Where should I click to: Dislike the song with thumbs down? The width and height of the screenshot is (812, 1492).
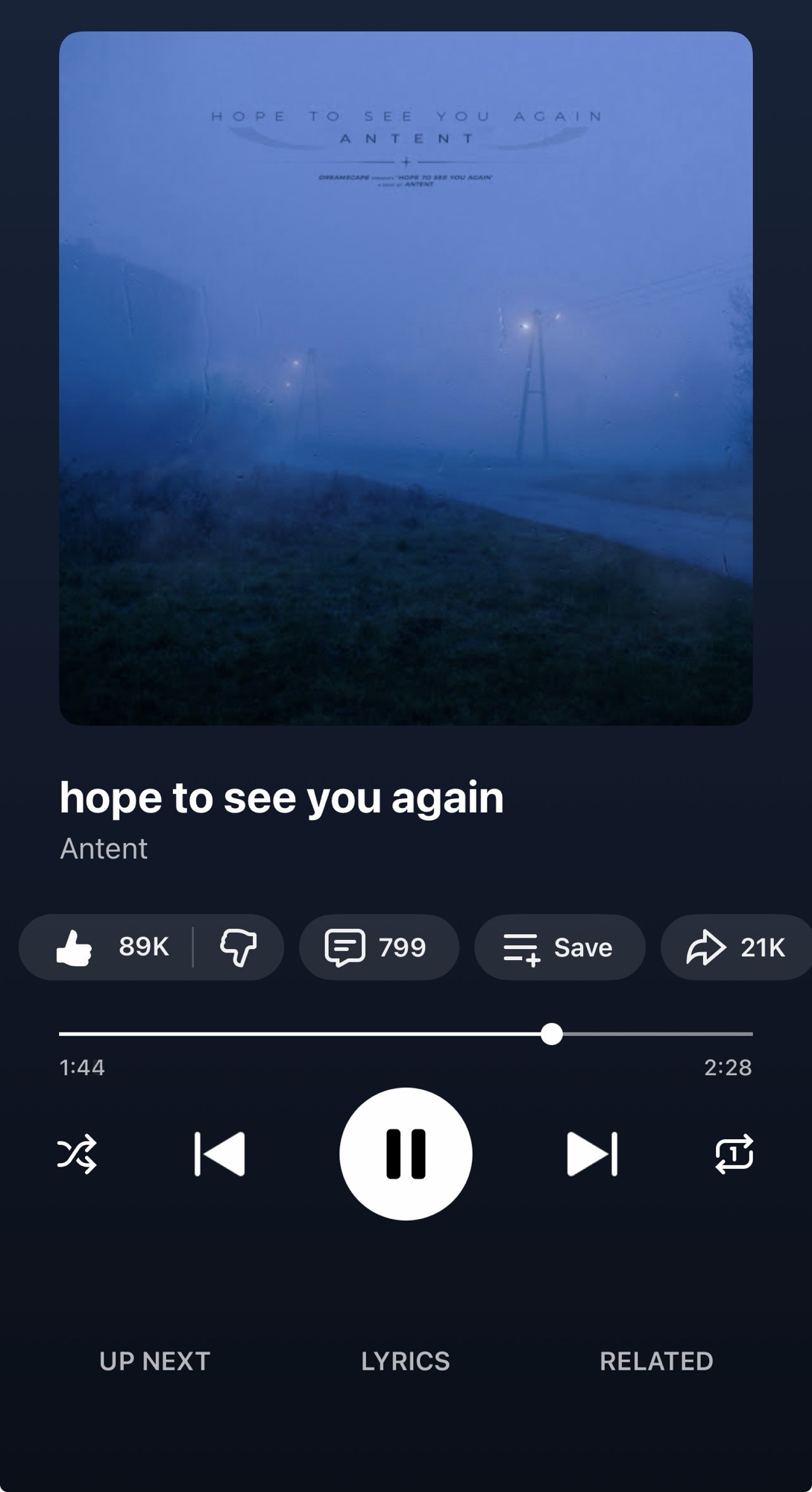239,947
